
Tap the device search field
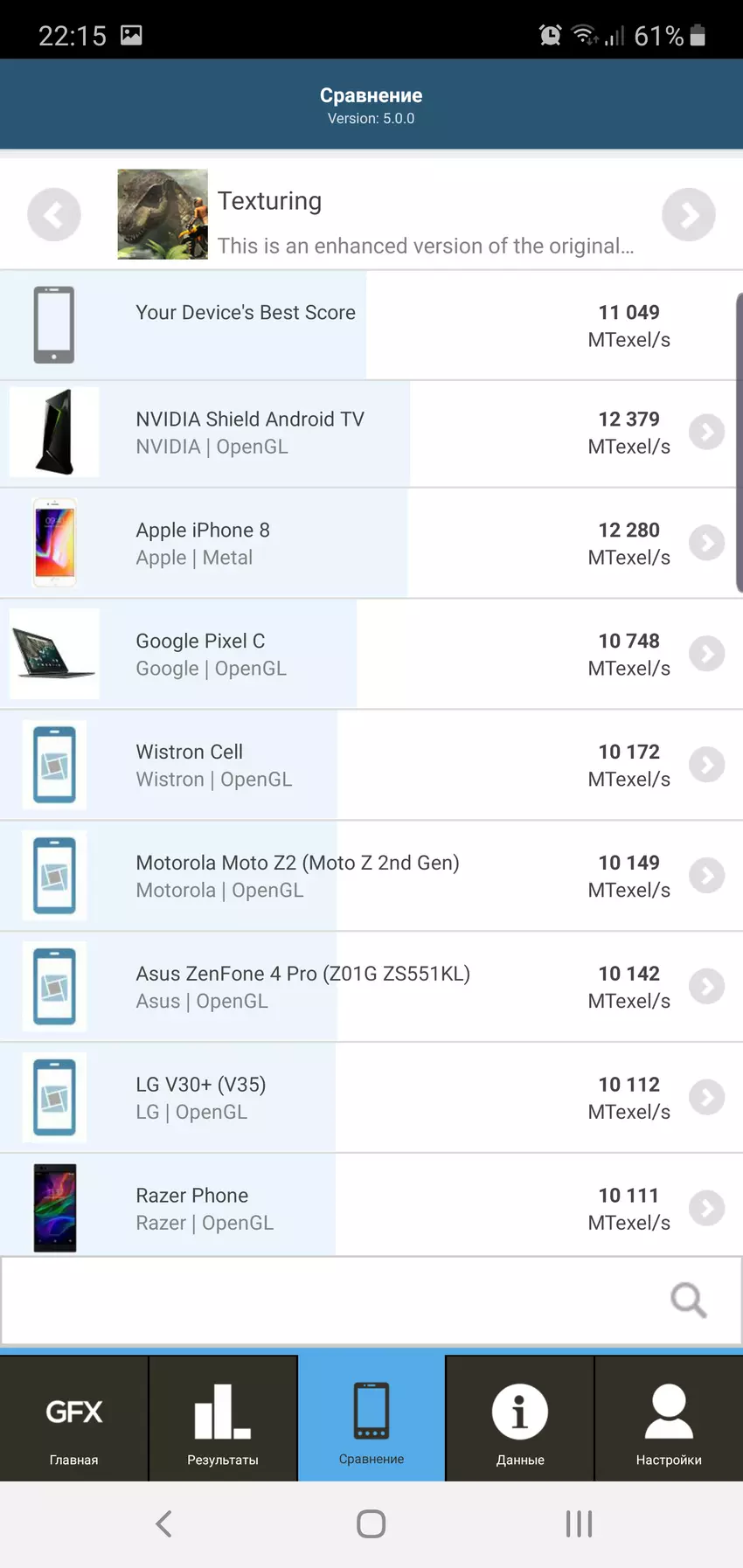[332, 1301]
